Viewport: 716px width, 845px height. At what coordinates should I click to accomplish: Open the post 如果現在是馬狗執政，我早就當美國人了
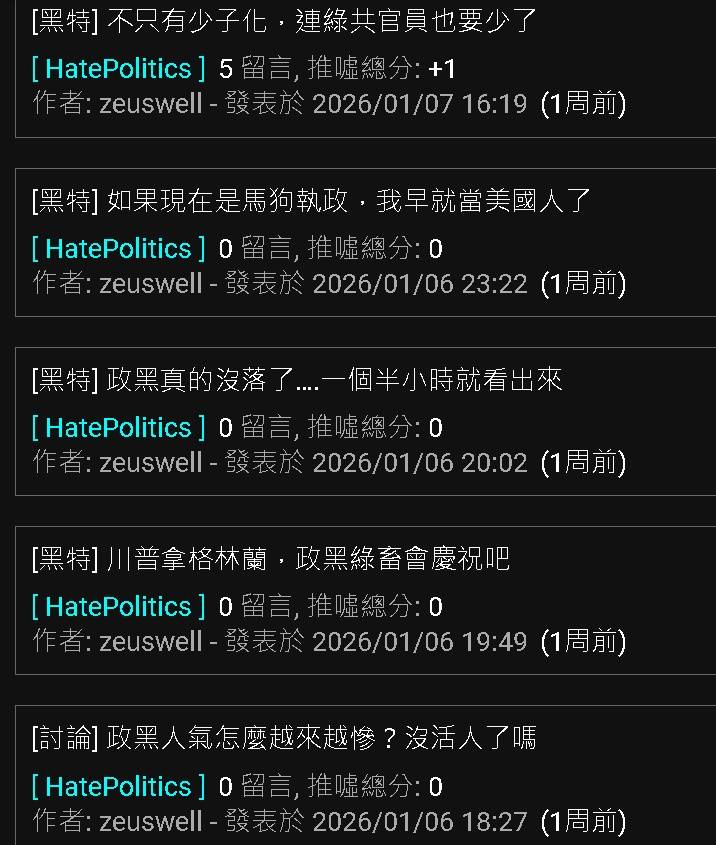tap(311, 200)
